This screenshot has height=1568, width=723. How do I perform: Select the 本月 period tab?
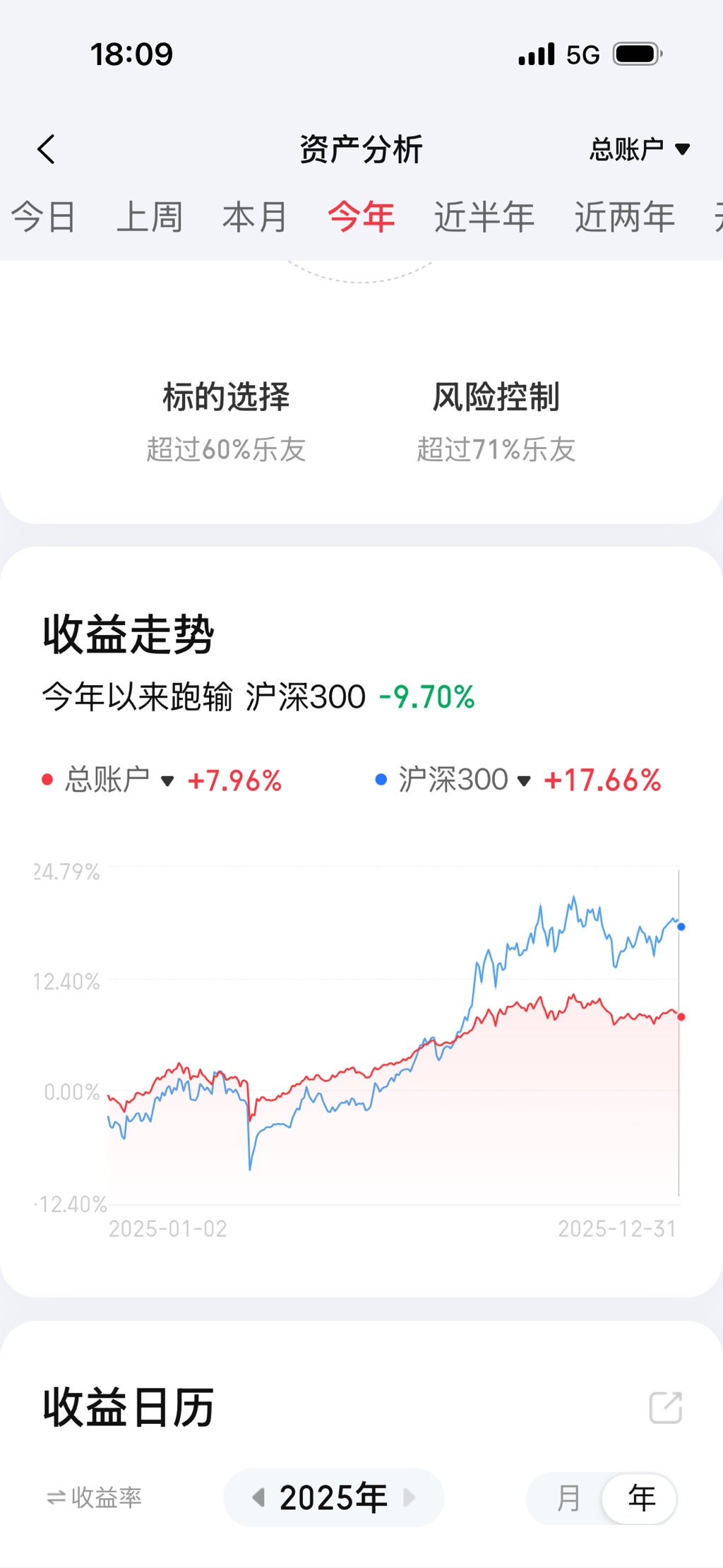point(255,216)
